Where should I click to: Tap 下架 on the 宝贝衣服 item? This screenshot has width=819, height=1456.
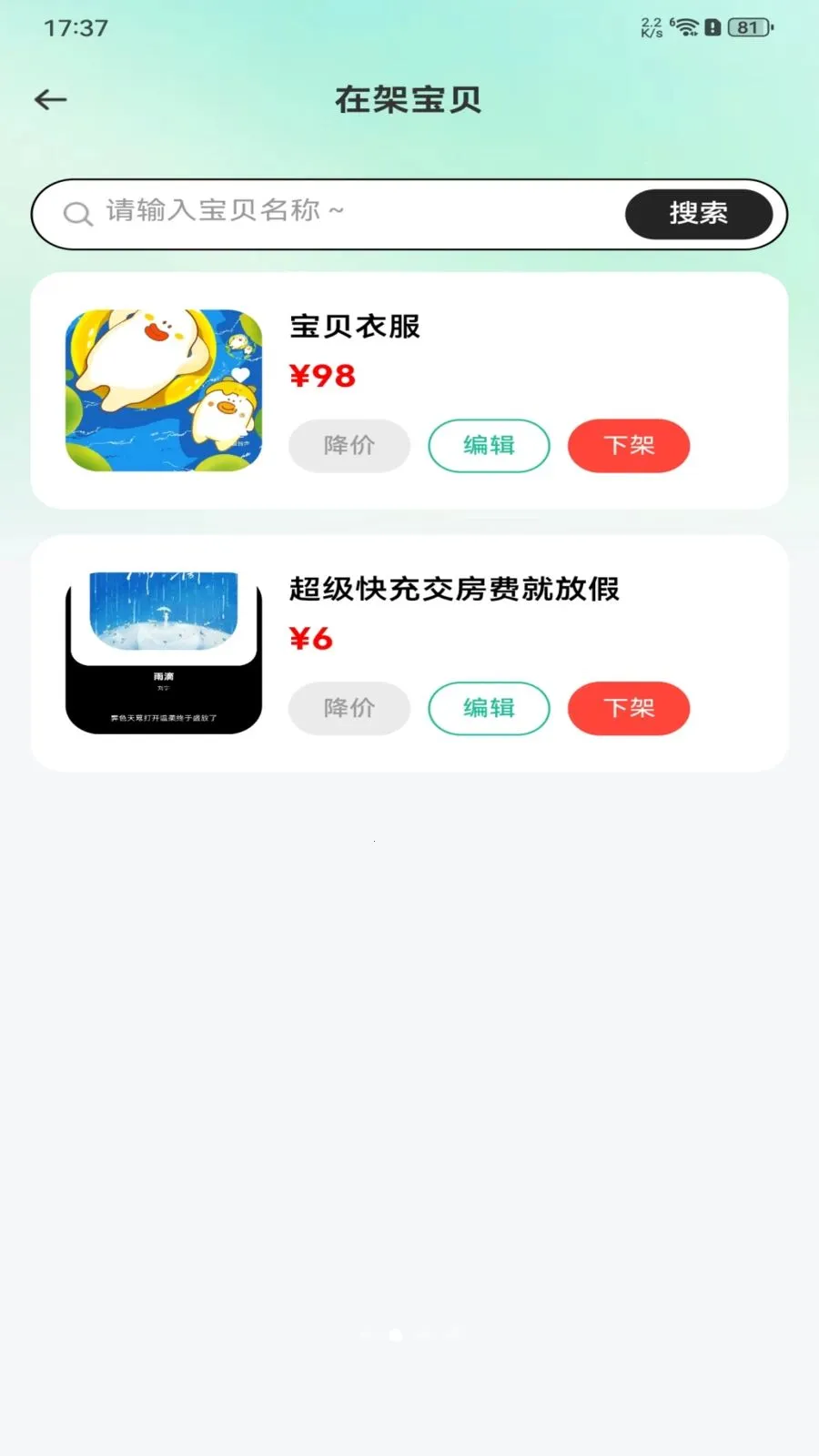coord(628,446)
